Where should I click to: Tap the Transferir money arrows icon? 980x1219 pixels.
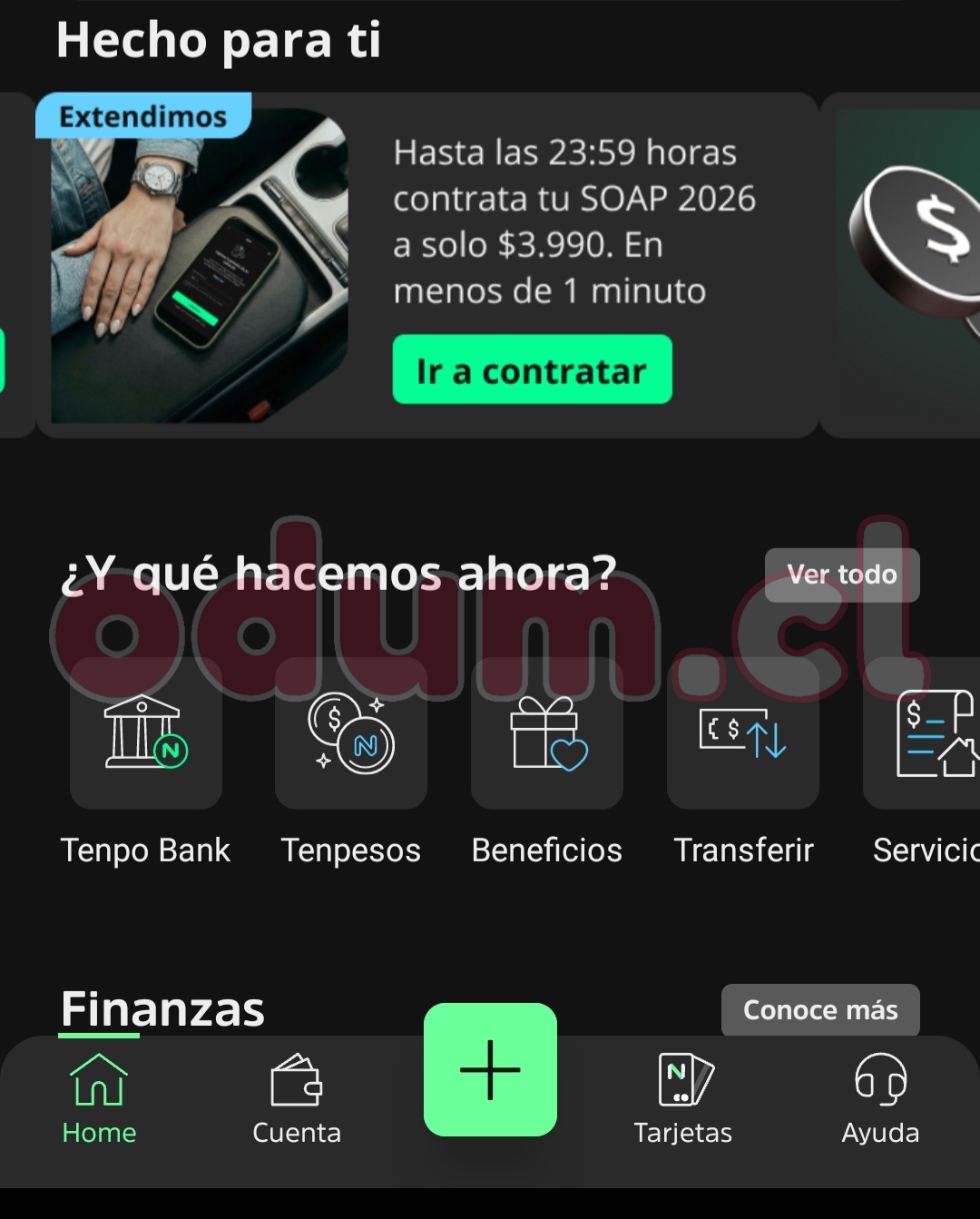[742, 742]
